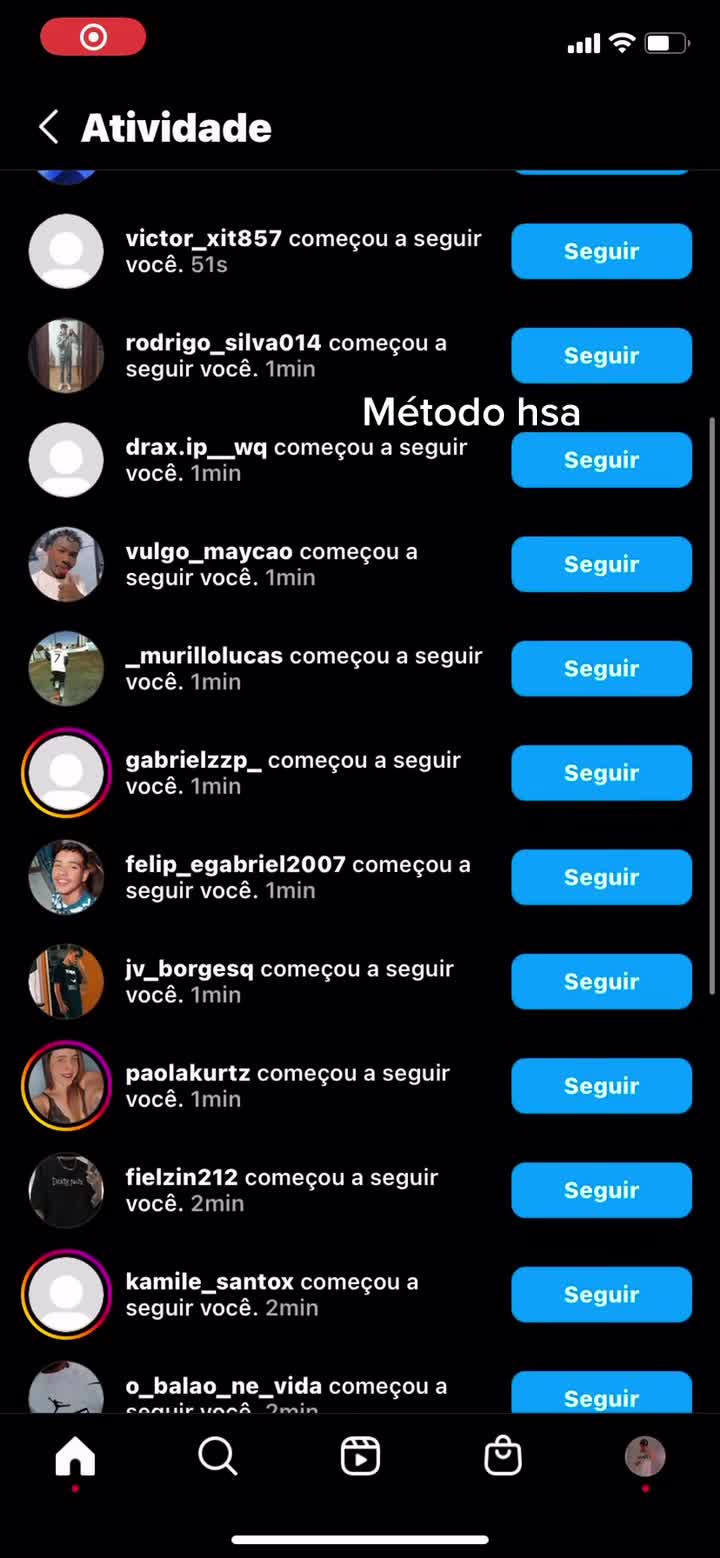The width and height of the screenshot is (720, 1558).
Task: Tap Seguir for _murillolucas
Action: click(601, 668)
